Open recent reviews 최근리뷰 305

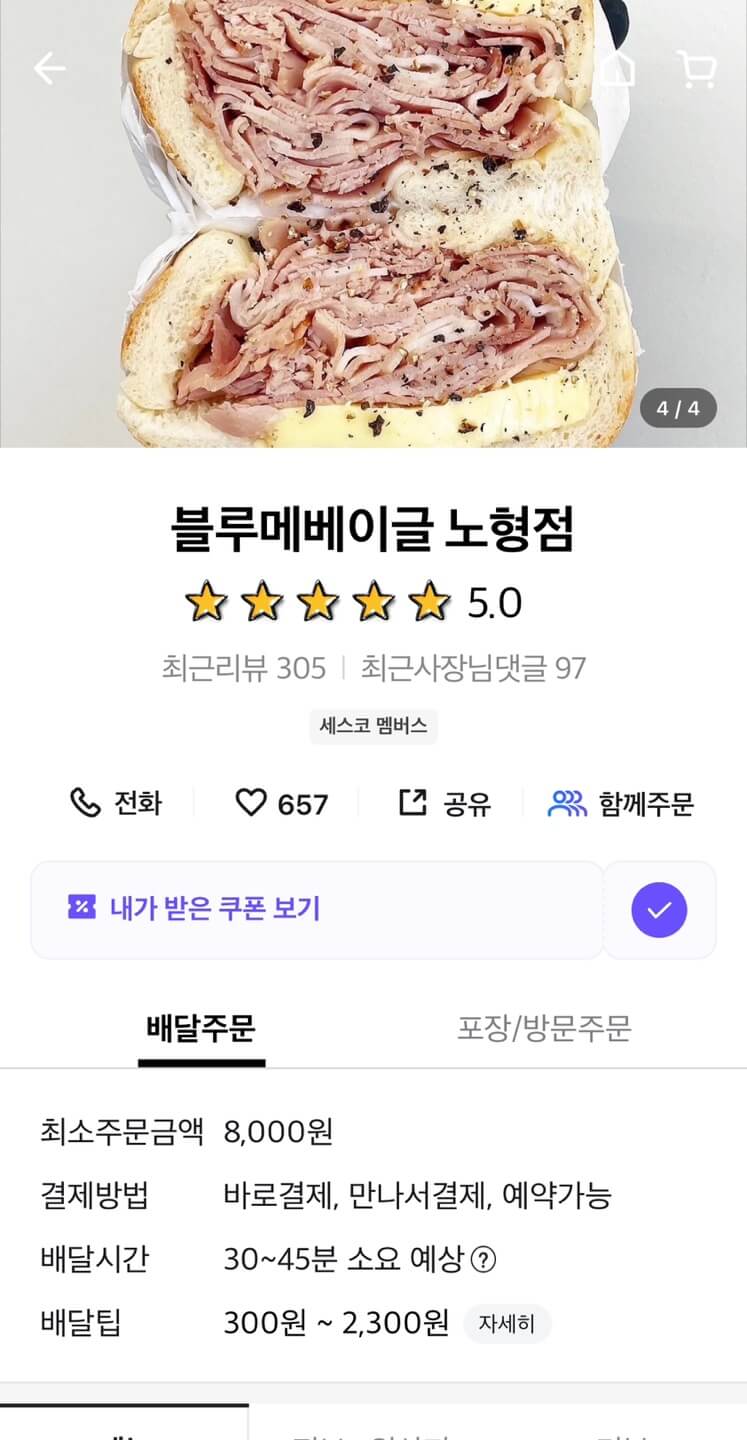(244, 668)
